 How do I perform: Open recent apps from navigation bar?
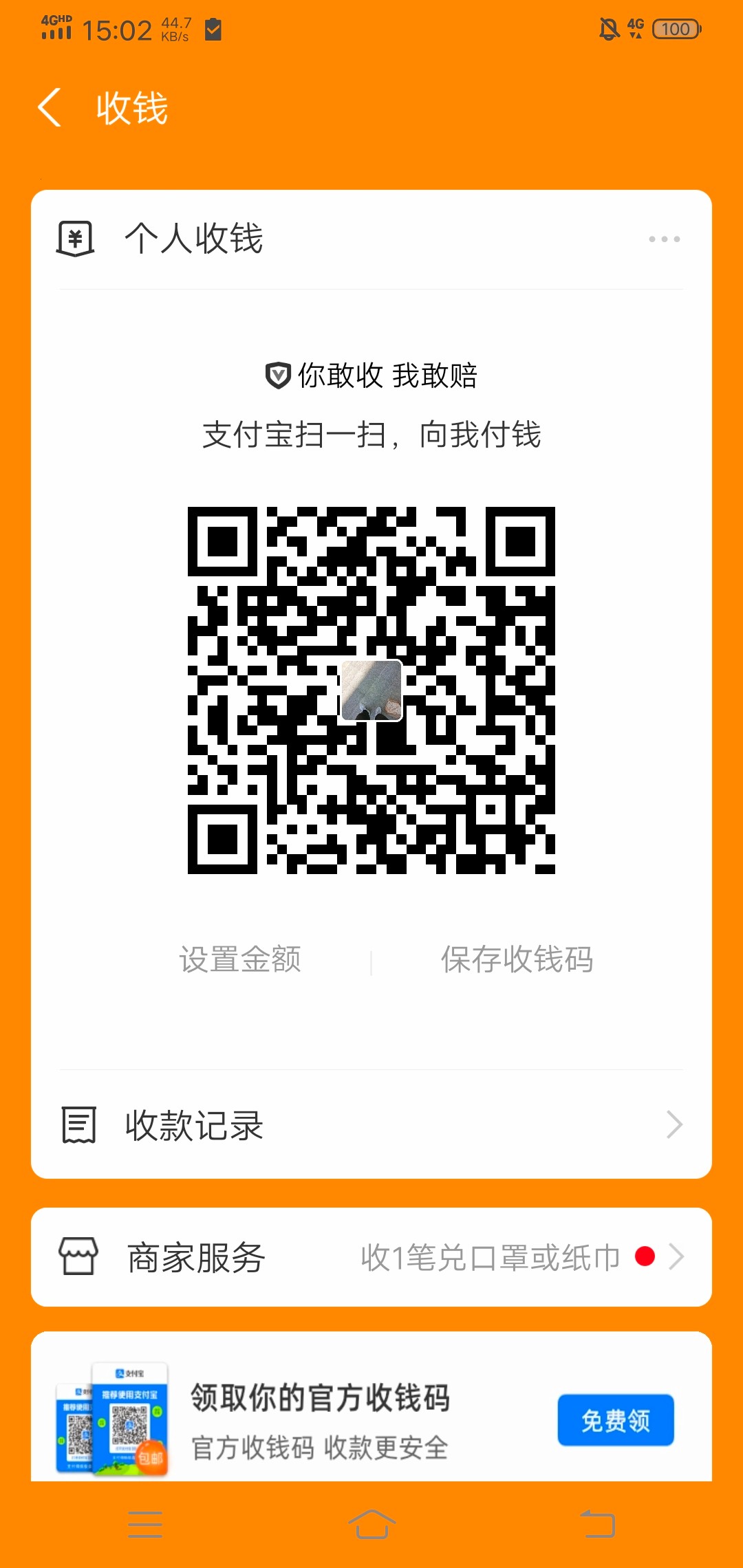[x=145, y=1524]
